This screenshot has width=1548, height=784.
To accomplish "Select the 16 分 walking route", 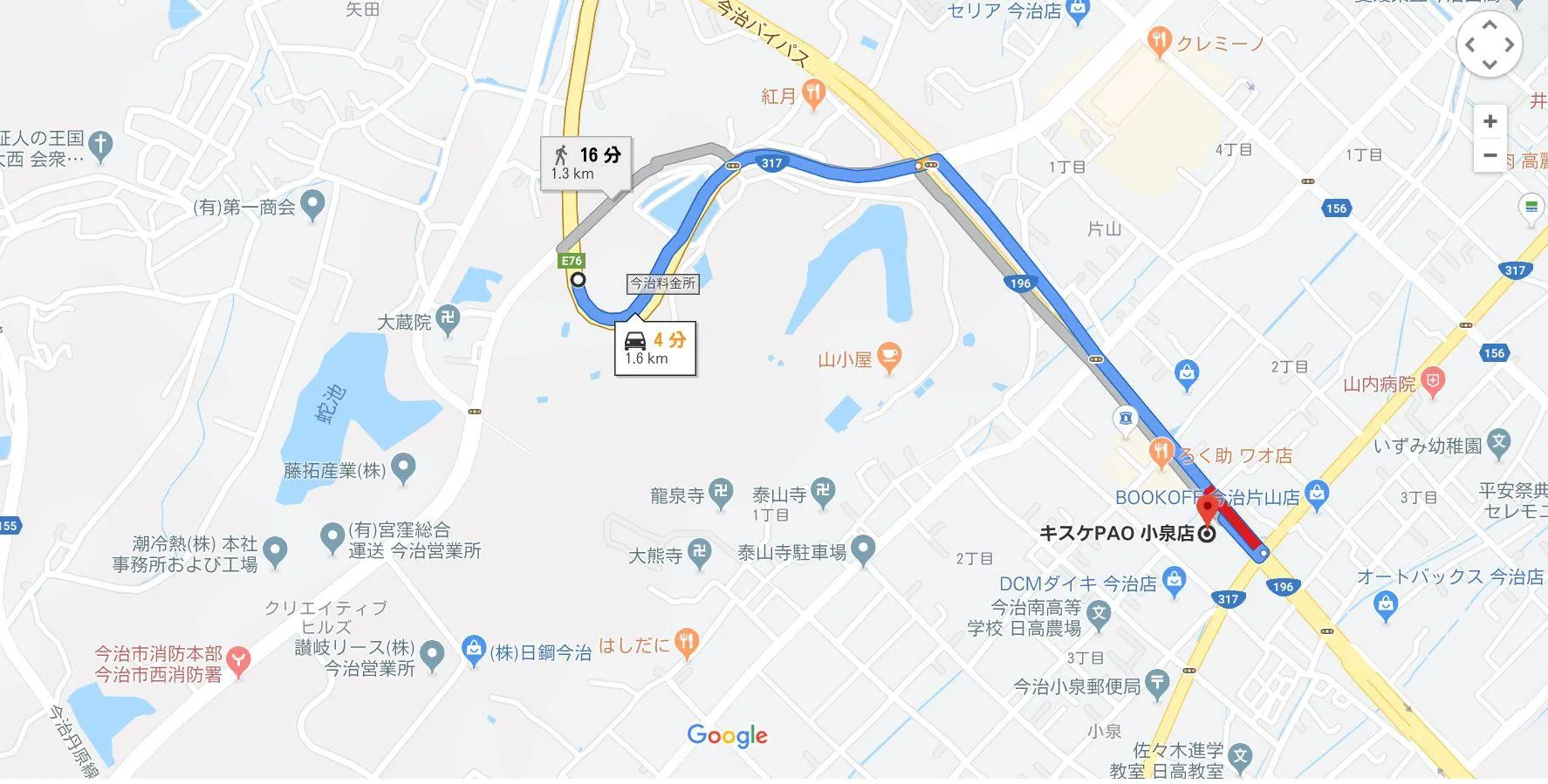I will [x=585, y=163].
